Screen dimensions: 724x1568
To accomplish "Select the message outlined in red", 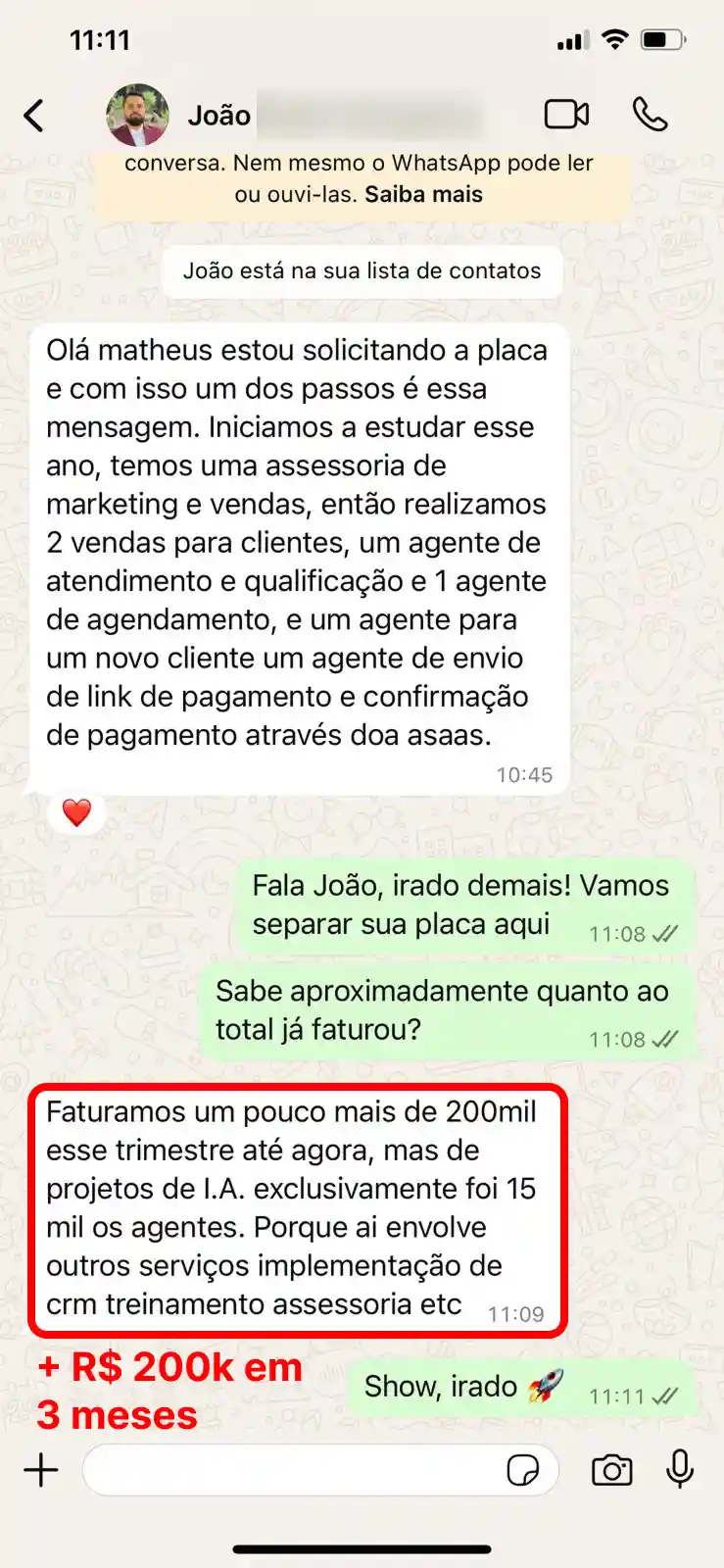I will tap(299, 1212).
